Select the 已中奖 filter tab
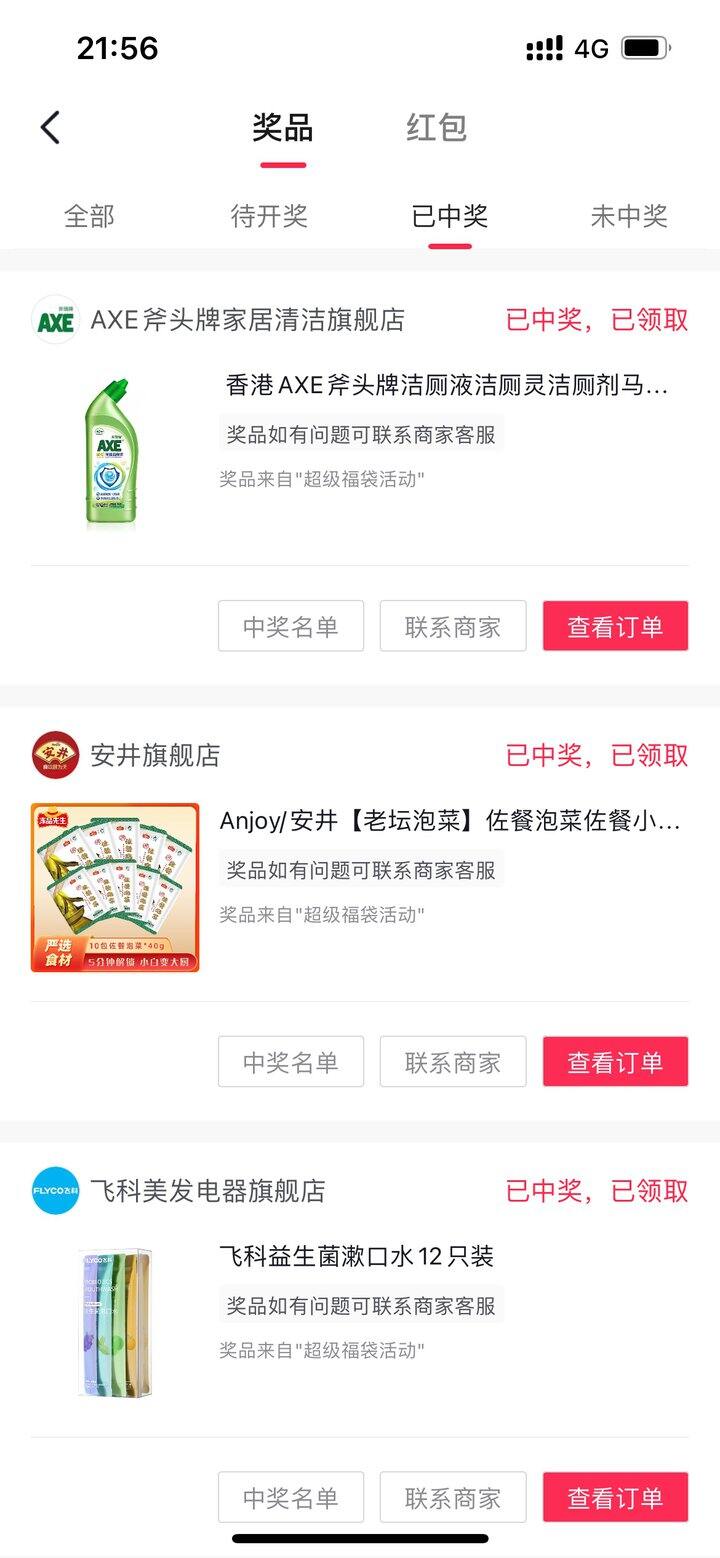Screen dimensions: 720x1558 (x=449, y=216)
